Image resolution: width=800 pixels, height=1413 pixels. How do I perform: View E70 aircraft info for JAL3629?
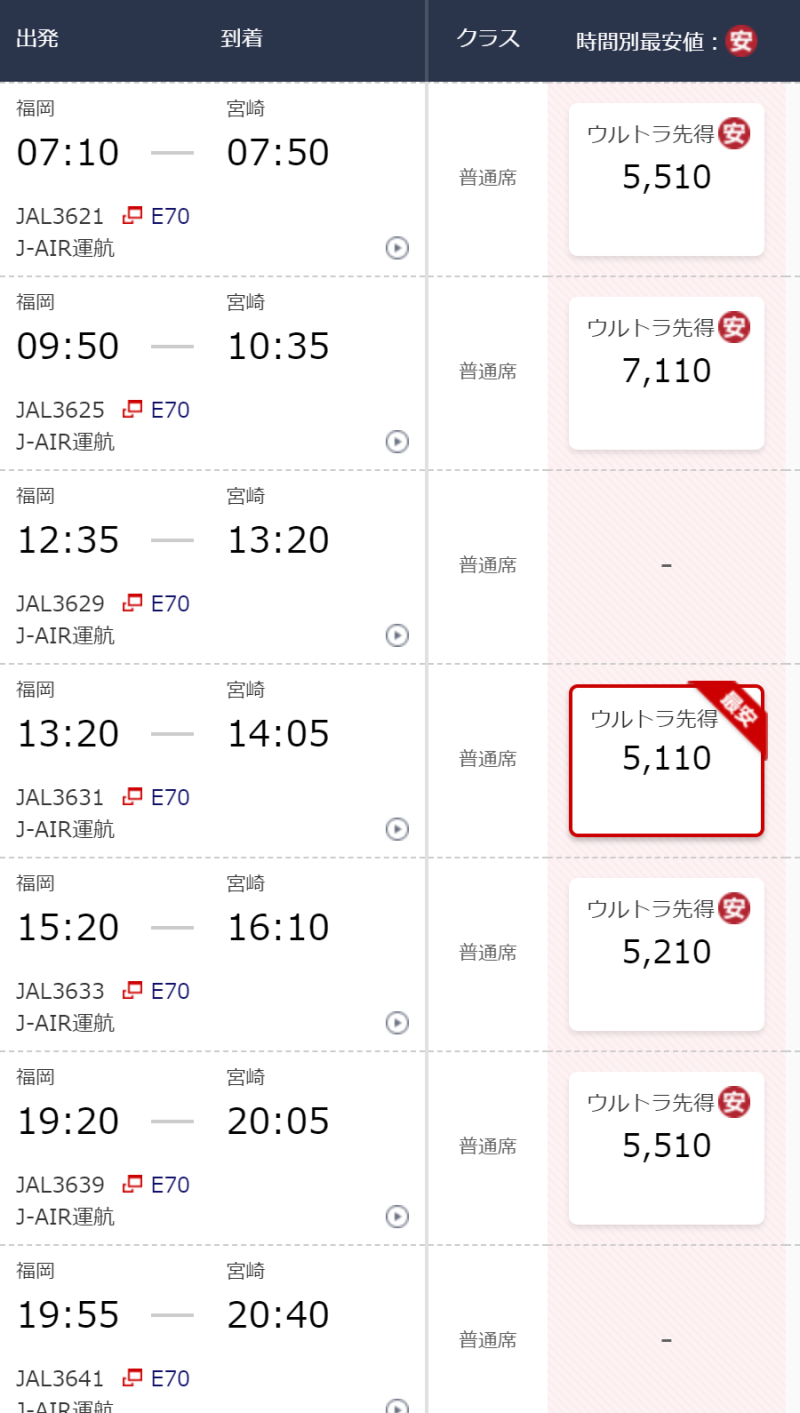click(157, 604)
